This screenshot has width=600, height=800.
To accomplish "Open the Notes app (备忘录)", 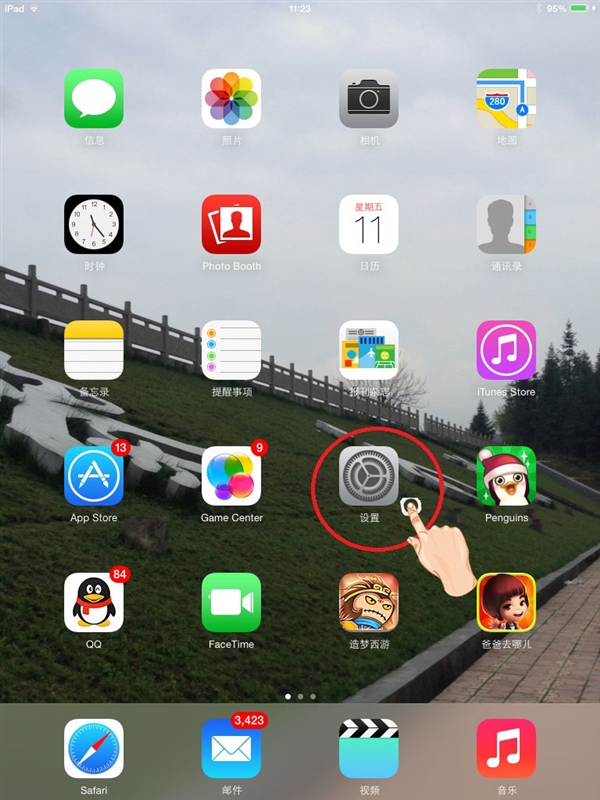I will point(94,350).
